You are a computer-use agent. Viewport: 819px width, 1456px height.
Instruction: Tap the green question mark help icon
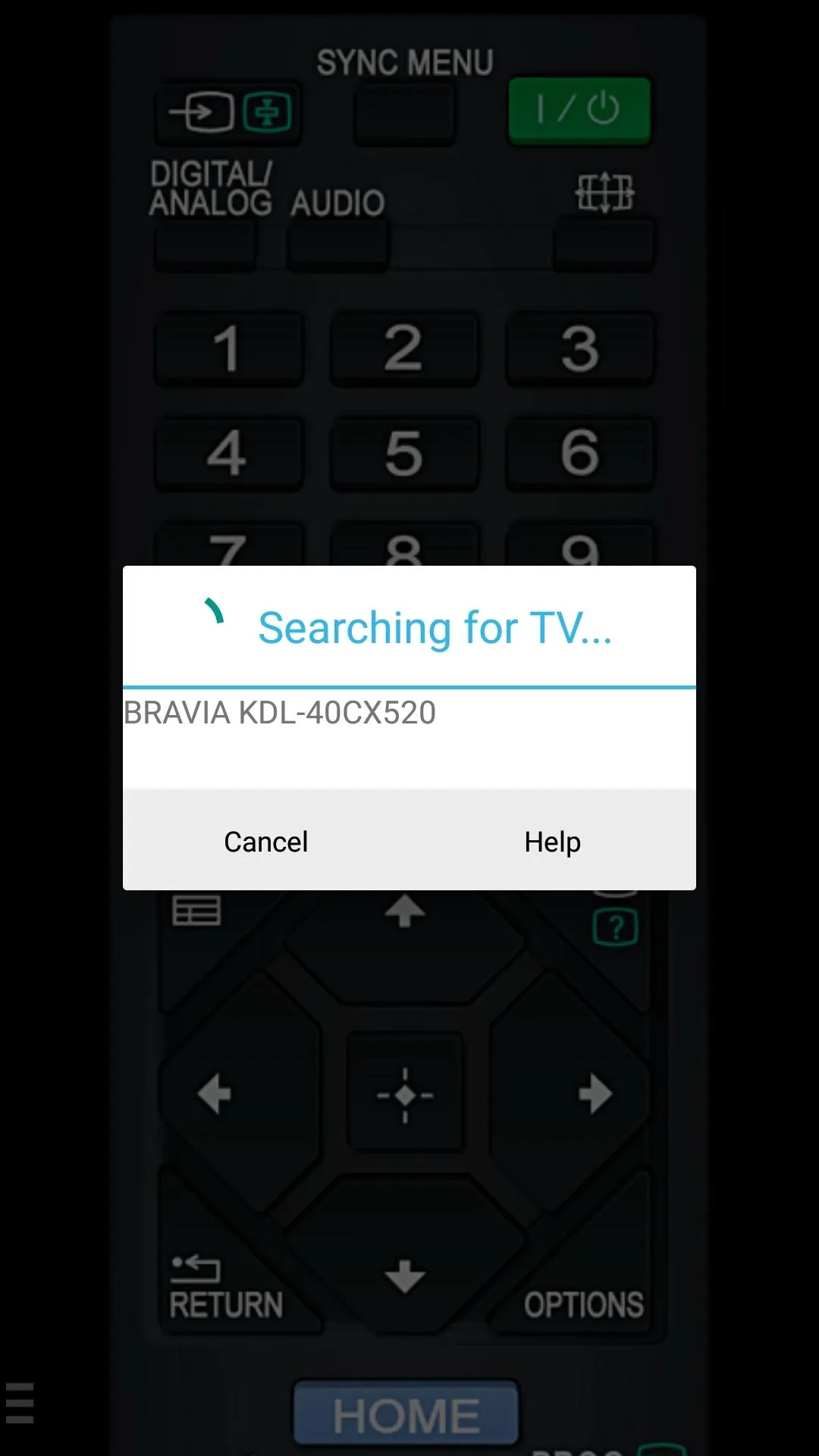coord(617,928)
